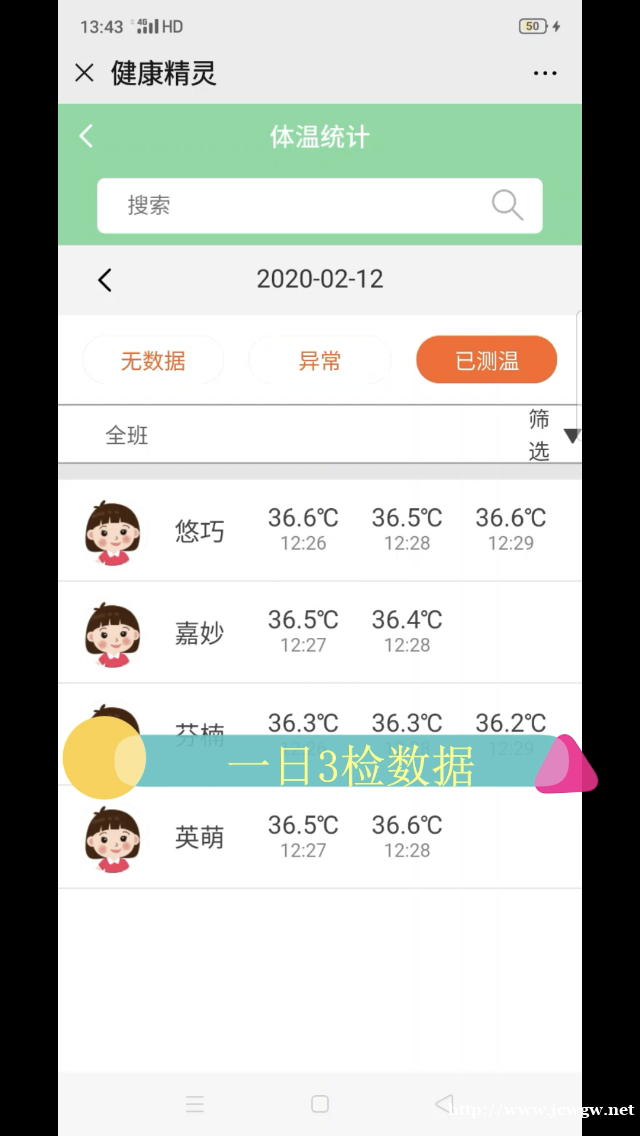
Task: Go back from 体温统计 page
Action: tap(87, 136)
